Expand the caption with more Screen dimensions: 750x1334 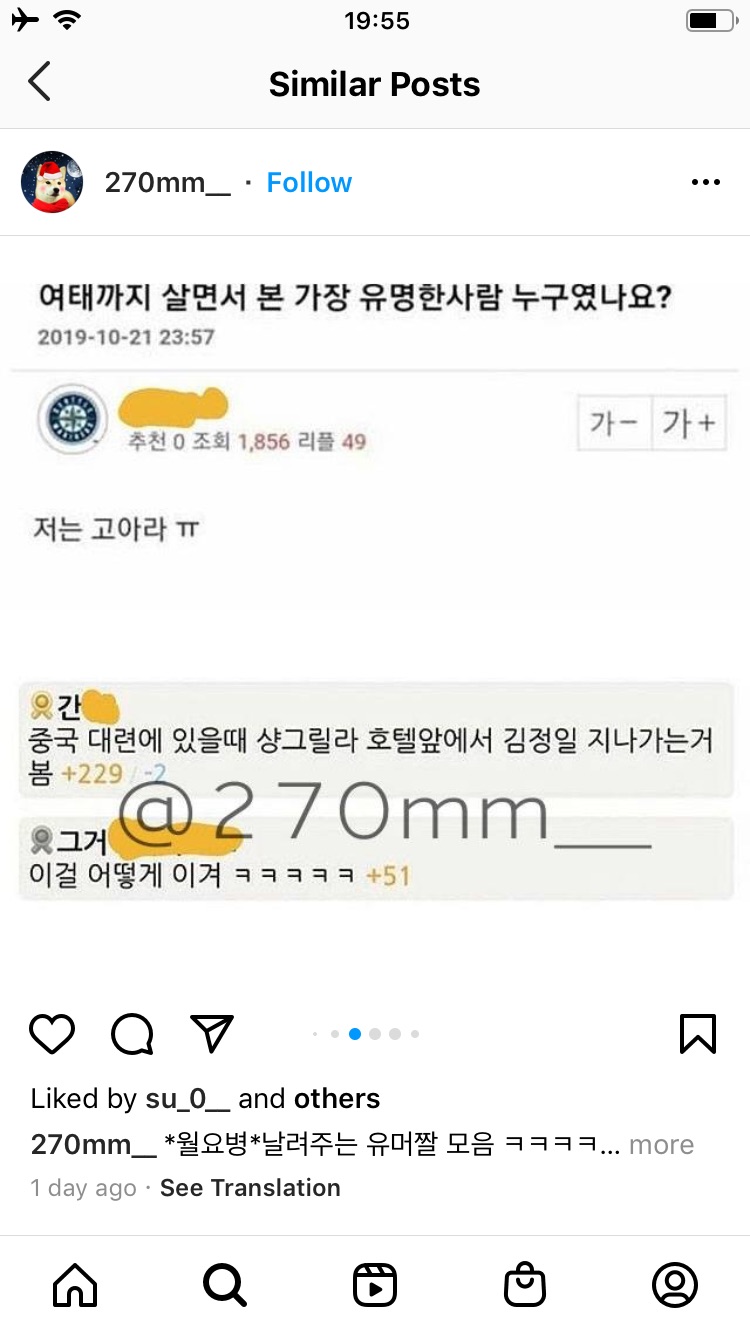[x=661, y=1145]
